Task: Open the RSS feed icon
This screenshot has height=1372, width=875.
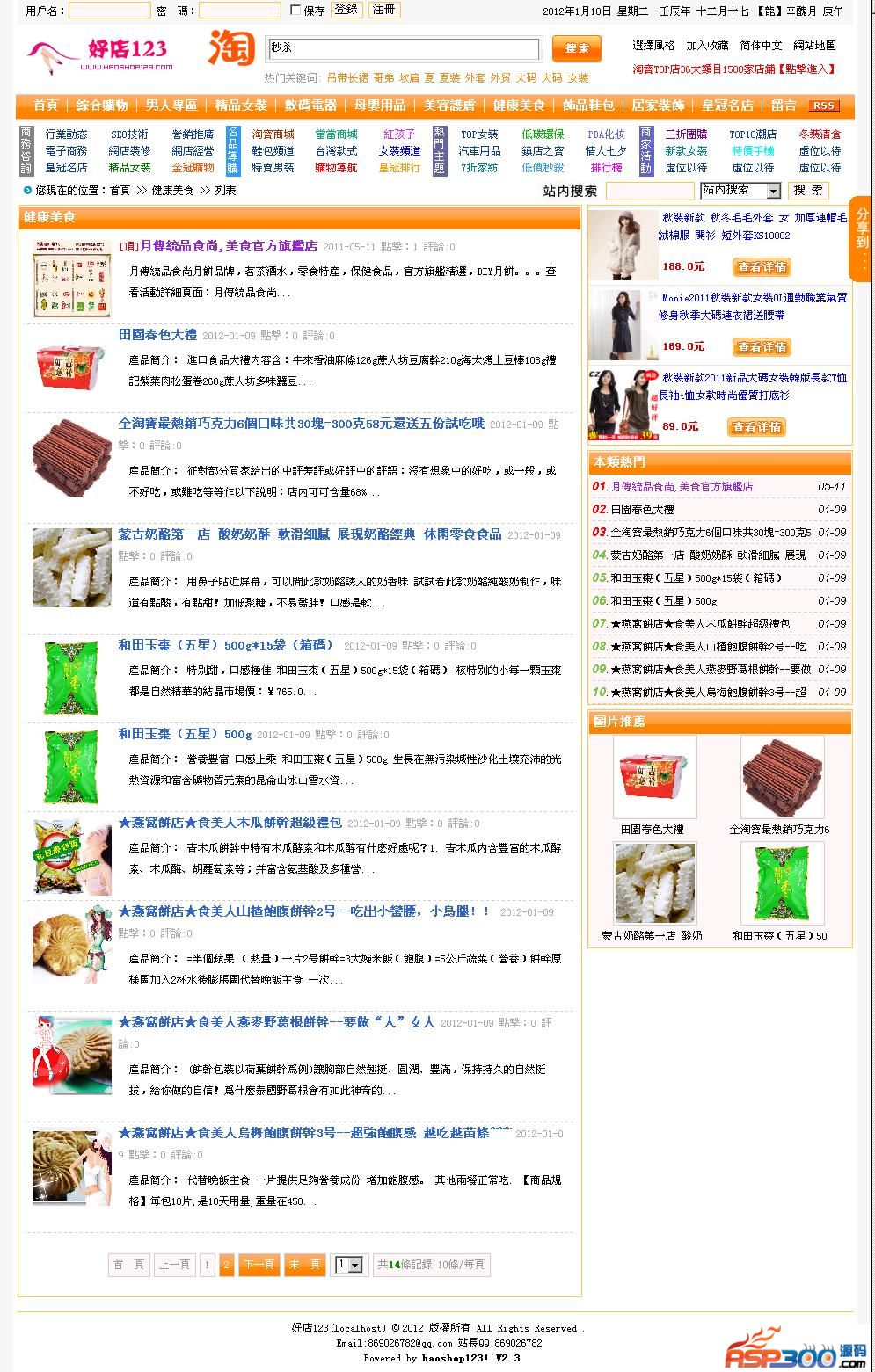Action: (824, 105)
